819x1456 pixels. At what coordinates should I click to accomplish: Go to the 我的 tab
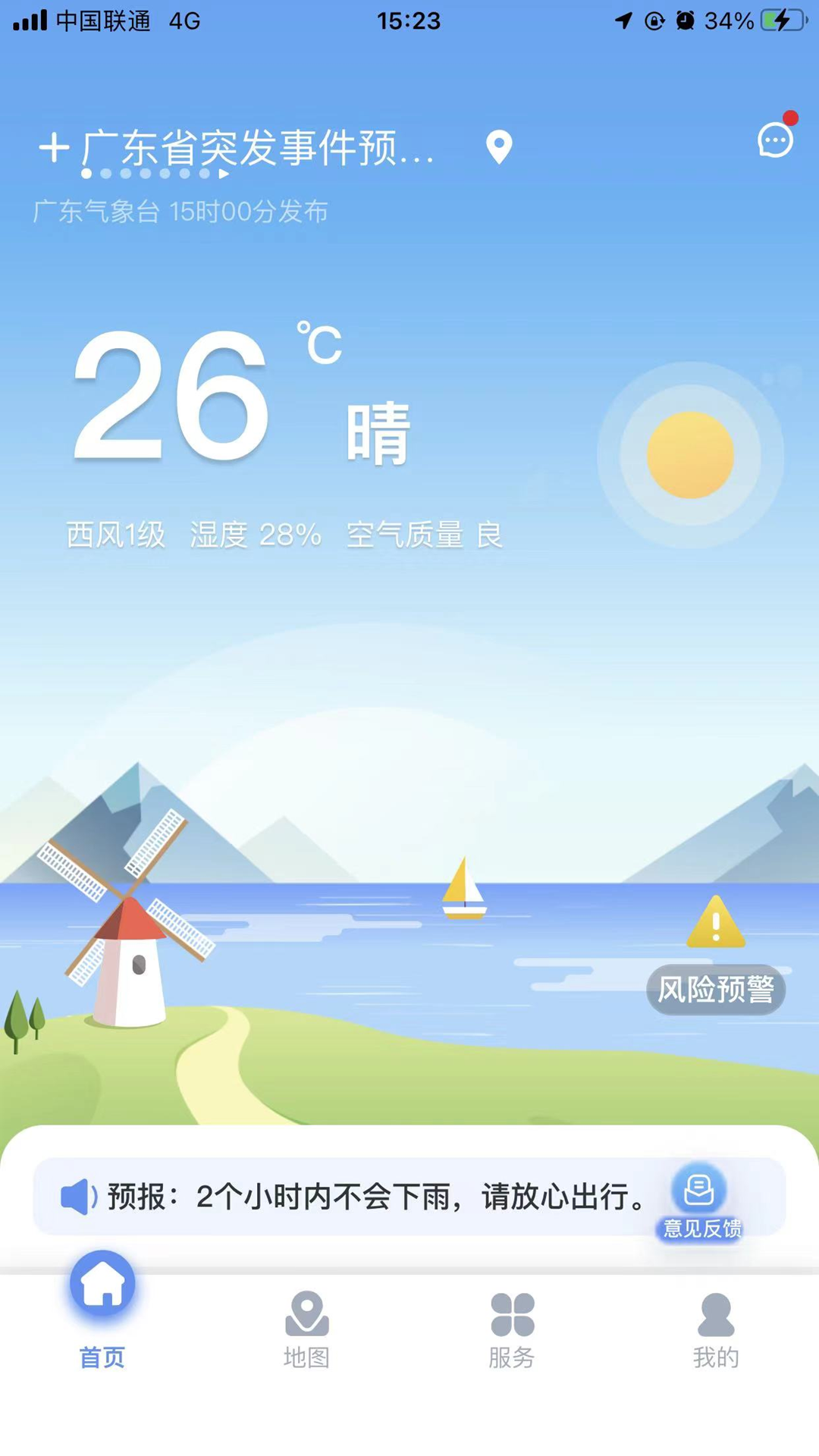(x=715, y=1330)
